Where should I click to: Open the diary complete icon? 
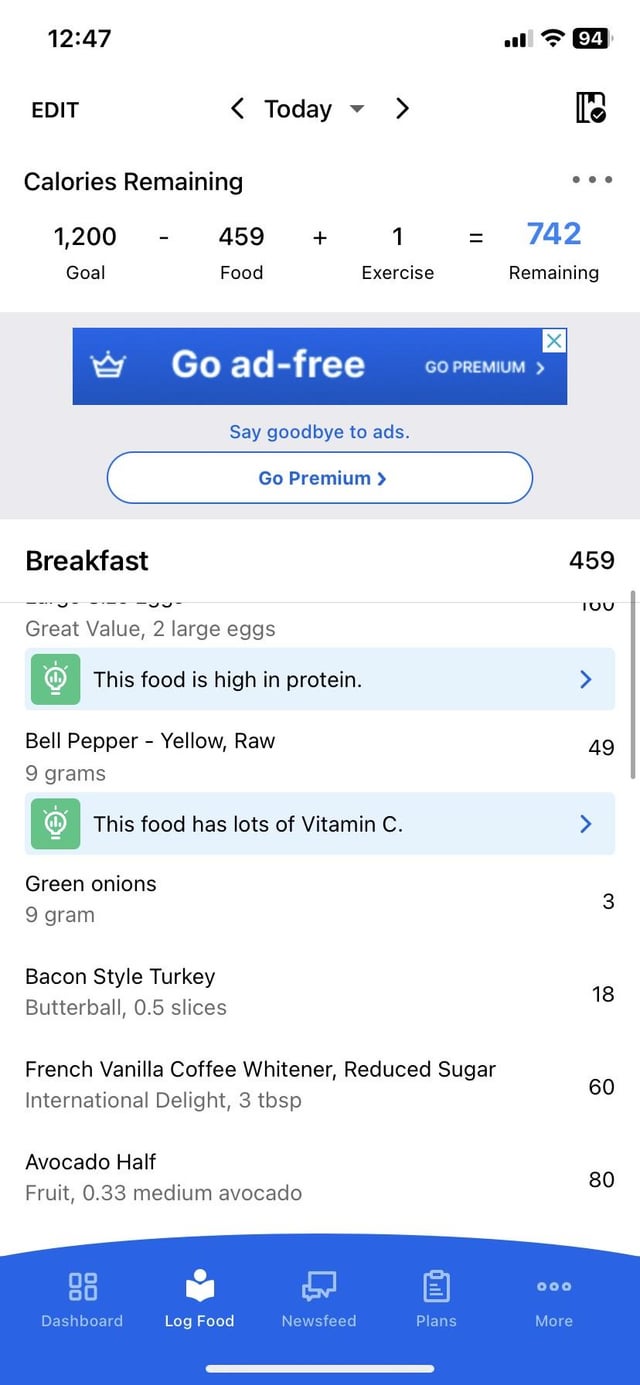coord(591,108)
